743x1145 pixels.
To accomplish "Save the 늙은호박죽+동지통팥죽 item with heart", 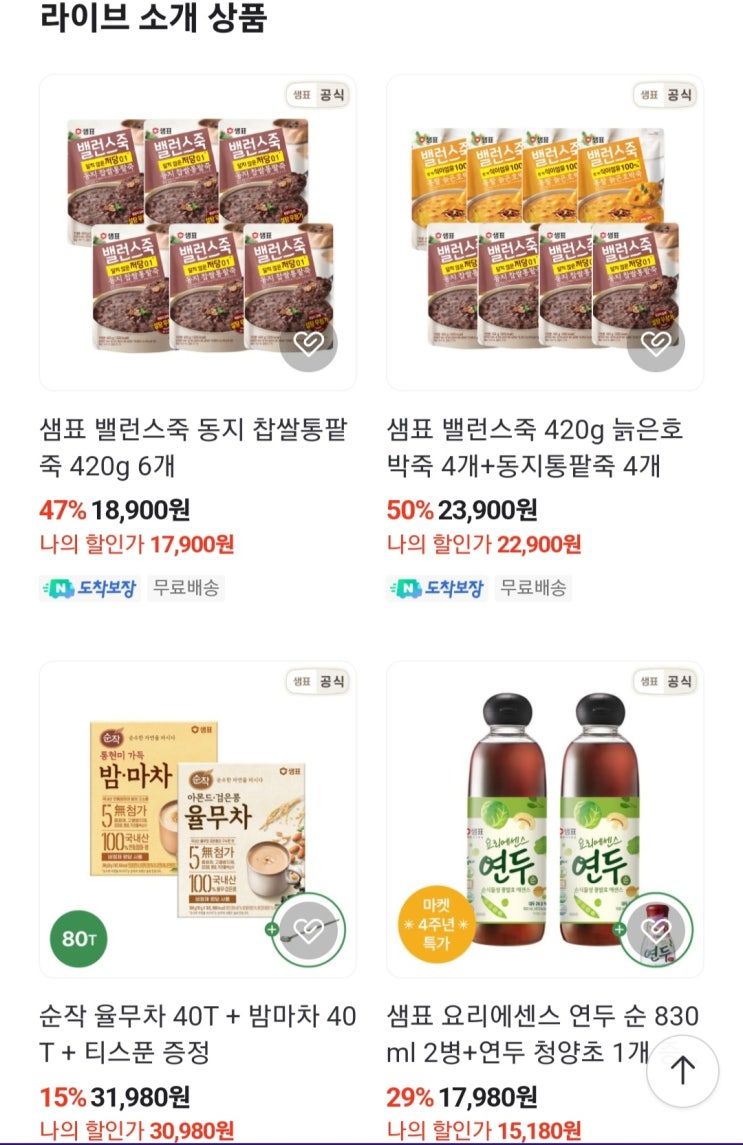I will (x=656, y=342).
